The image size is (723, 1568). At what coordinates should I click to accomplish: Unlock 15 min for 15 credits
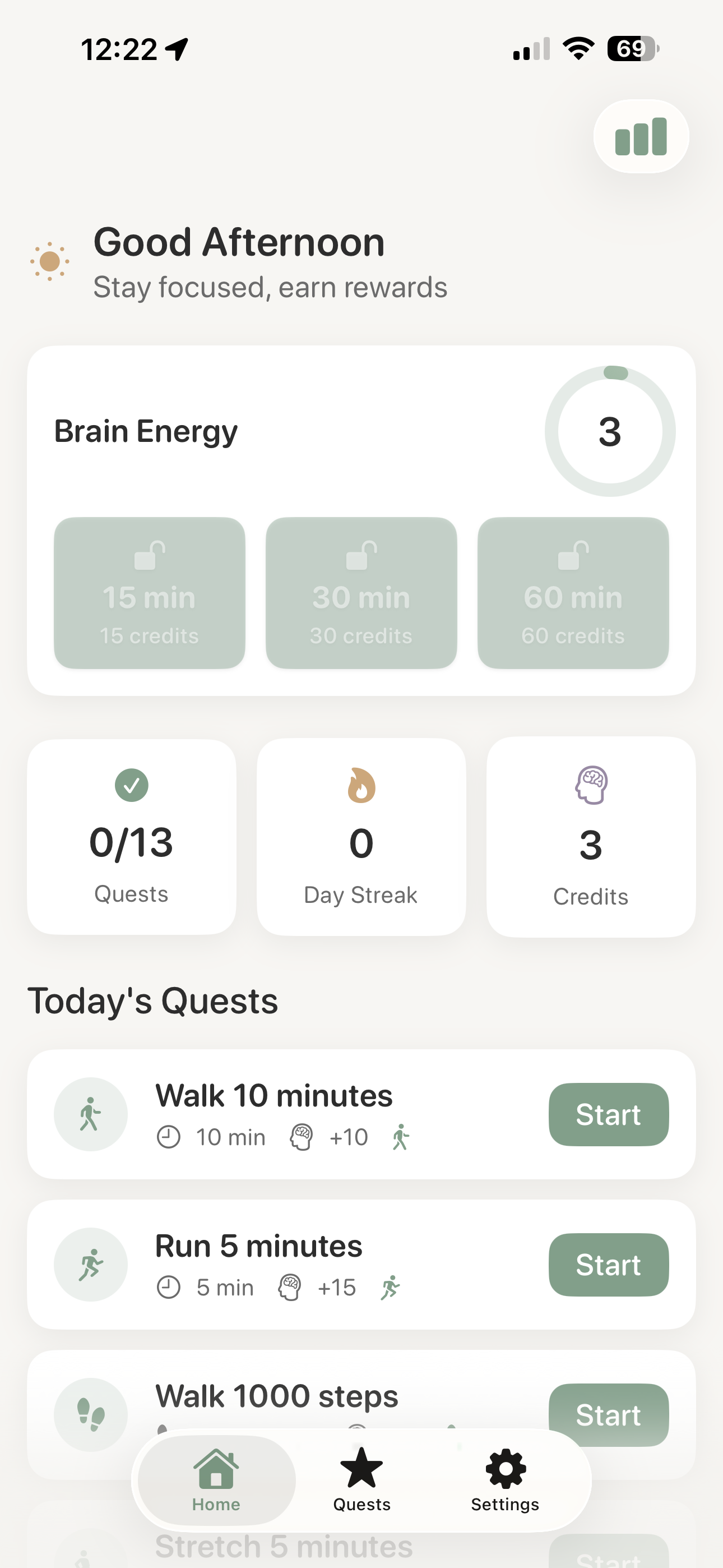(x=149, y=593)
